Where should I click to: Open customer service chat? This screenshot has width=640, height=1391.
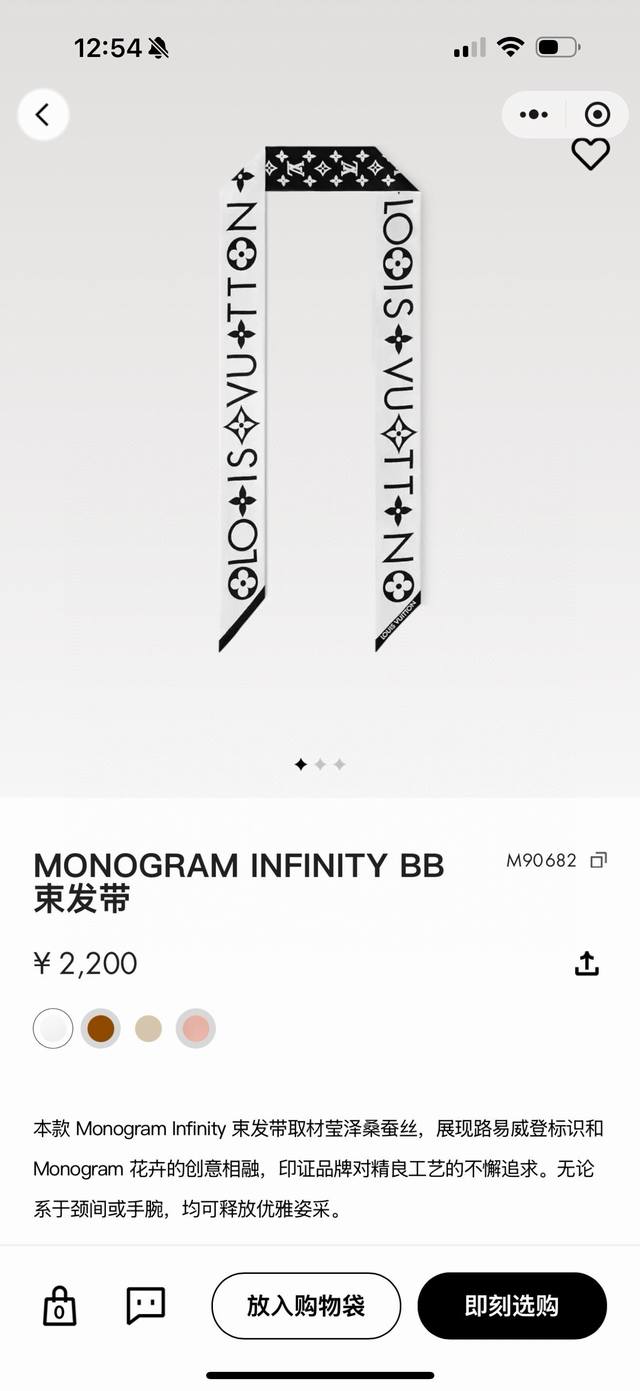[x=145, y=1305]
